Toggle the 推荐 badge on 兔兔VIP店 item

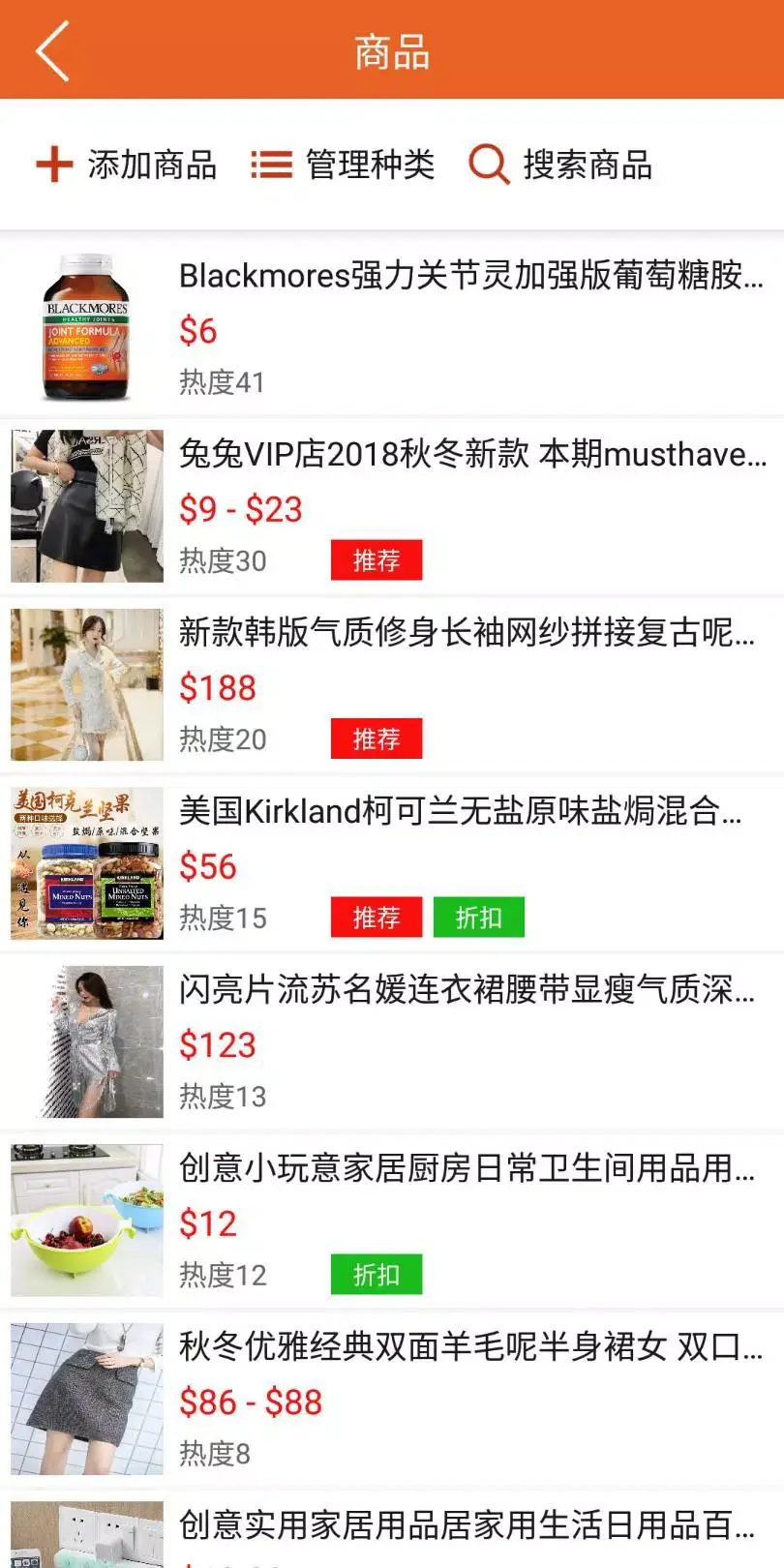click(x=377, y=559)
